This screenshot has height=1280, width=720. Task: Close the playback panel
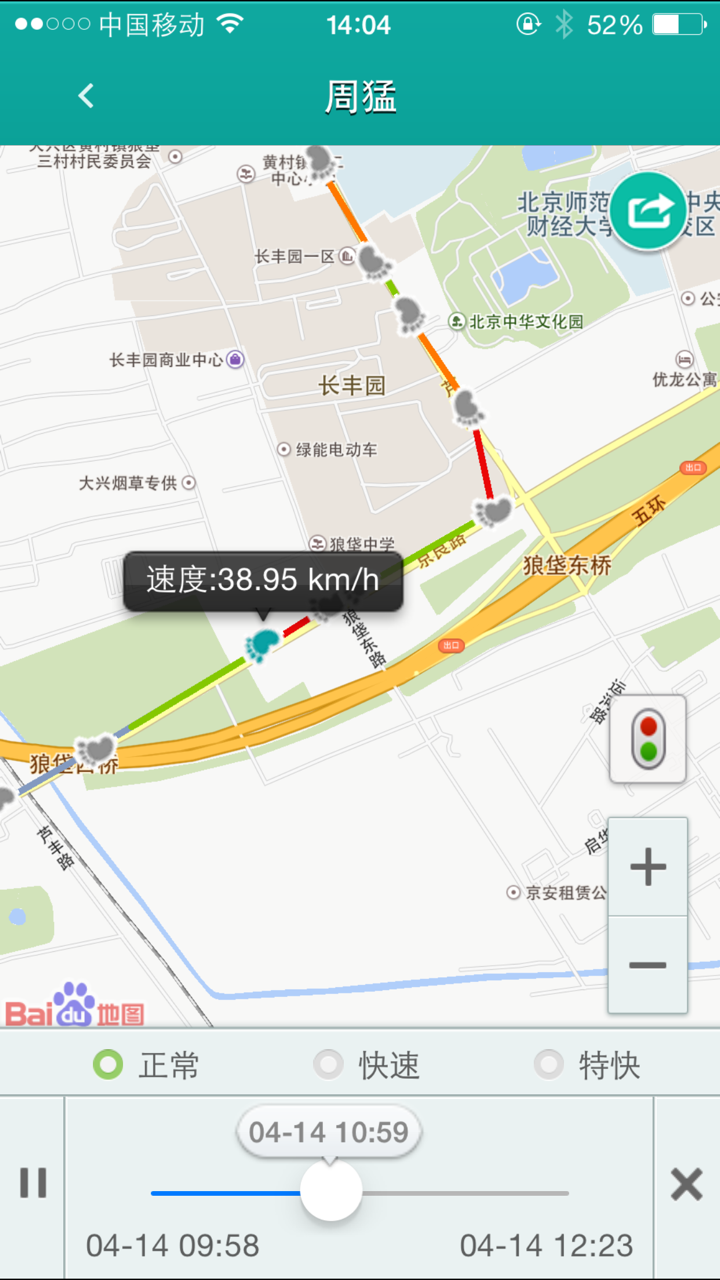pyautogui.click(x=686, y=1185)
